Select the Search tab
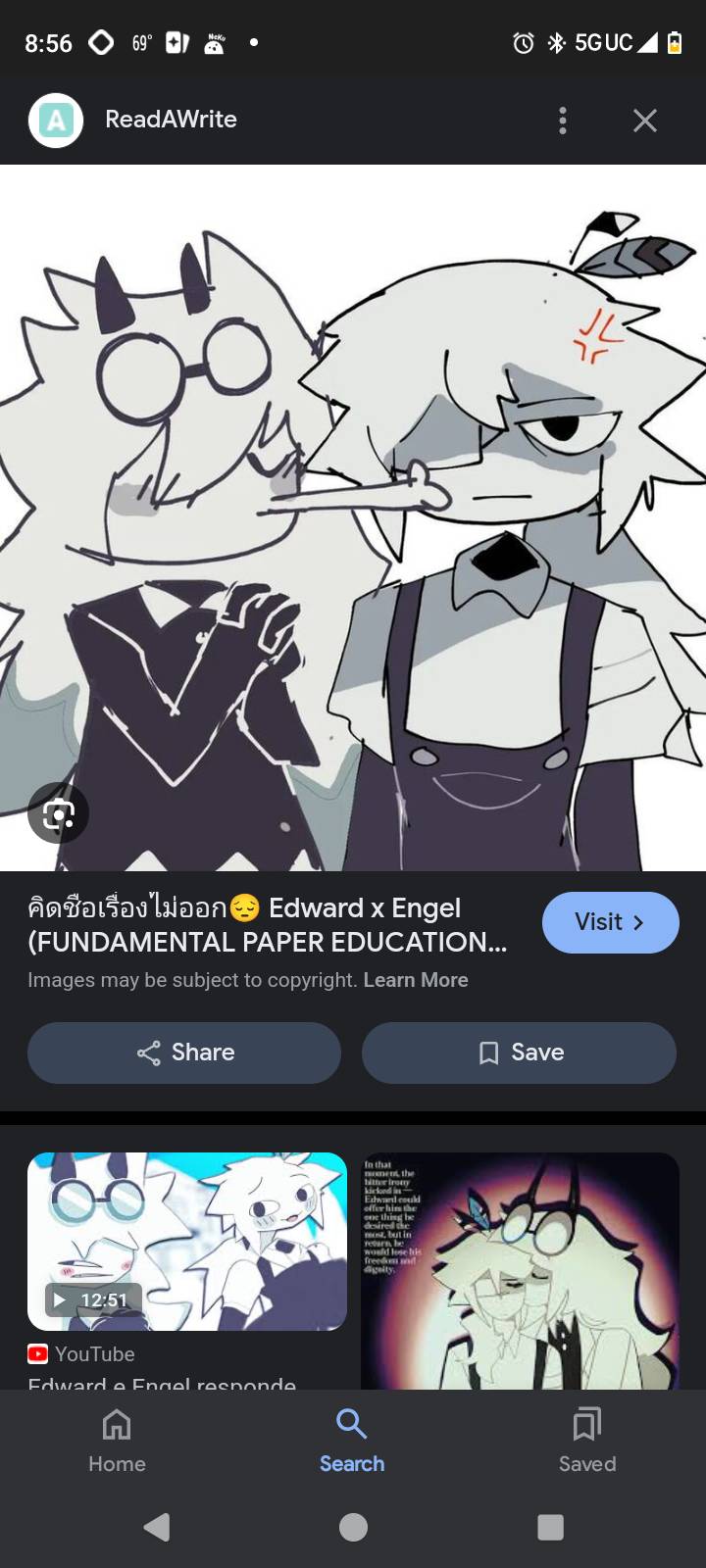706x1568 pixels. click(x=352, y=1441)
